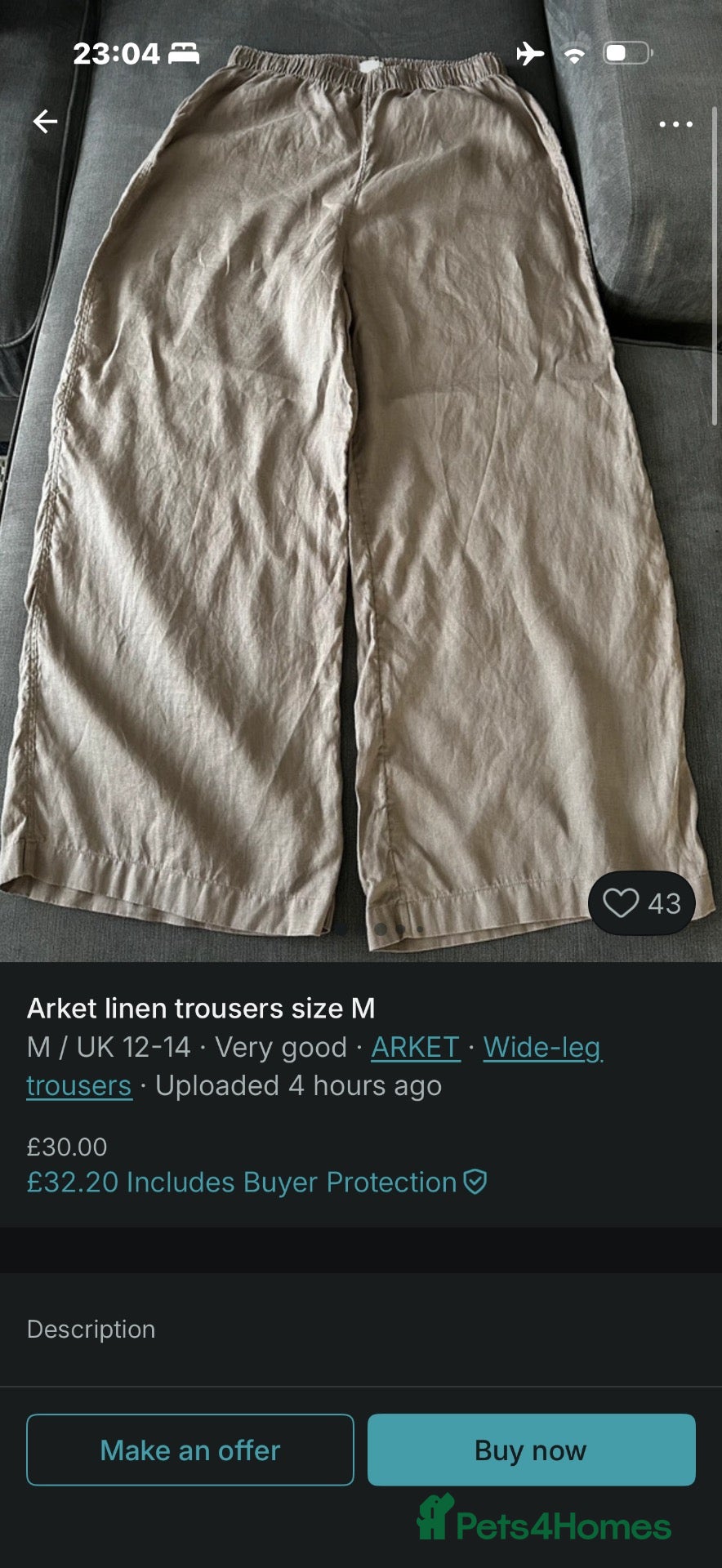Tap Make an offer
Image resolution: width=722 pixels, height=1568 pixels.
click(x=190, y=1450)
